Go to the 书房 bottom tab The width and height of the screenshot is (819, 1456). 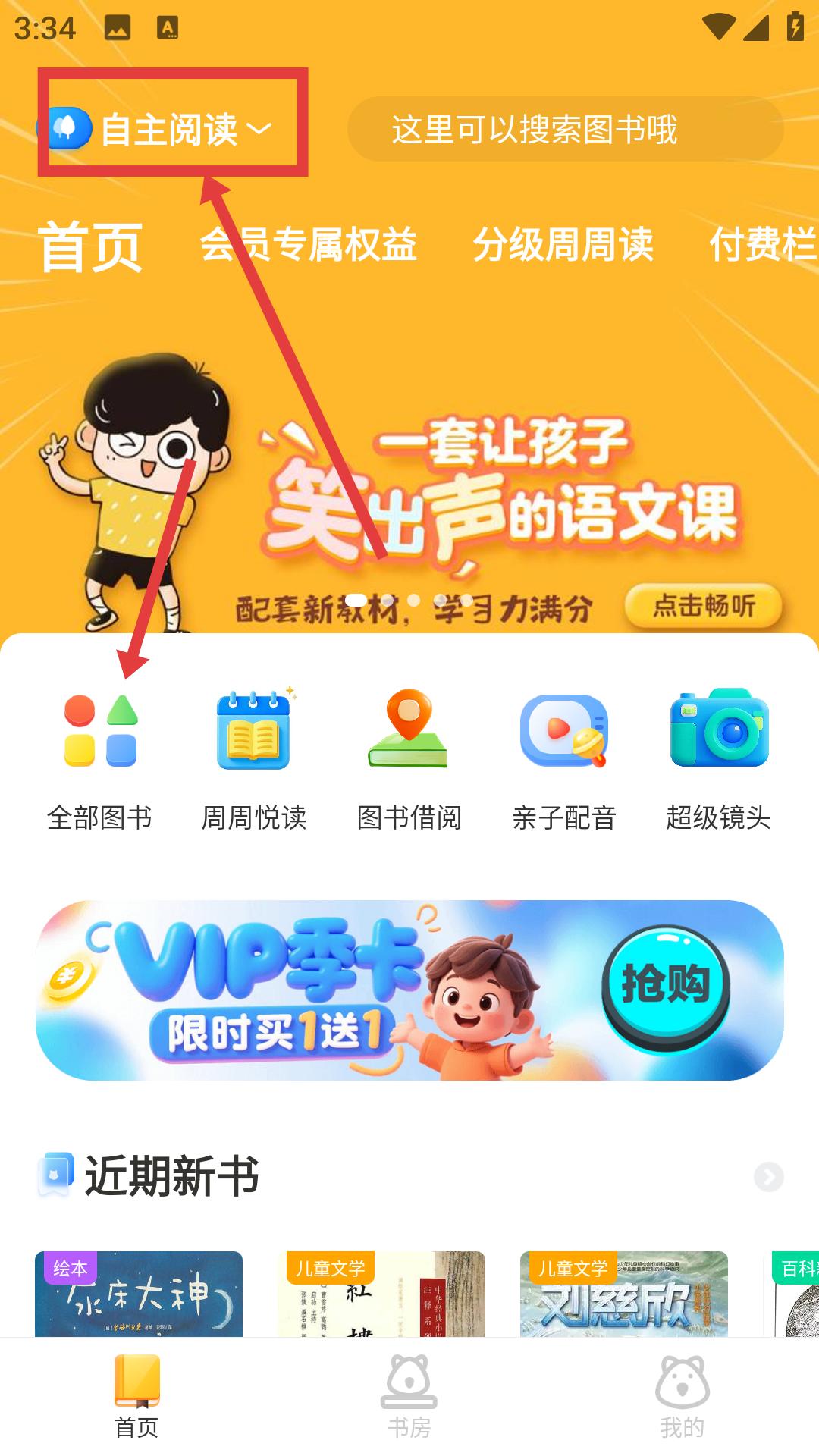[409, 1397]
